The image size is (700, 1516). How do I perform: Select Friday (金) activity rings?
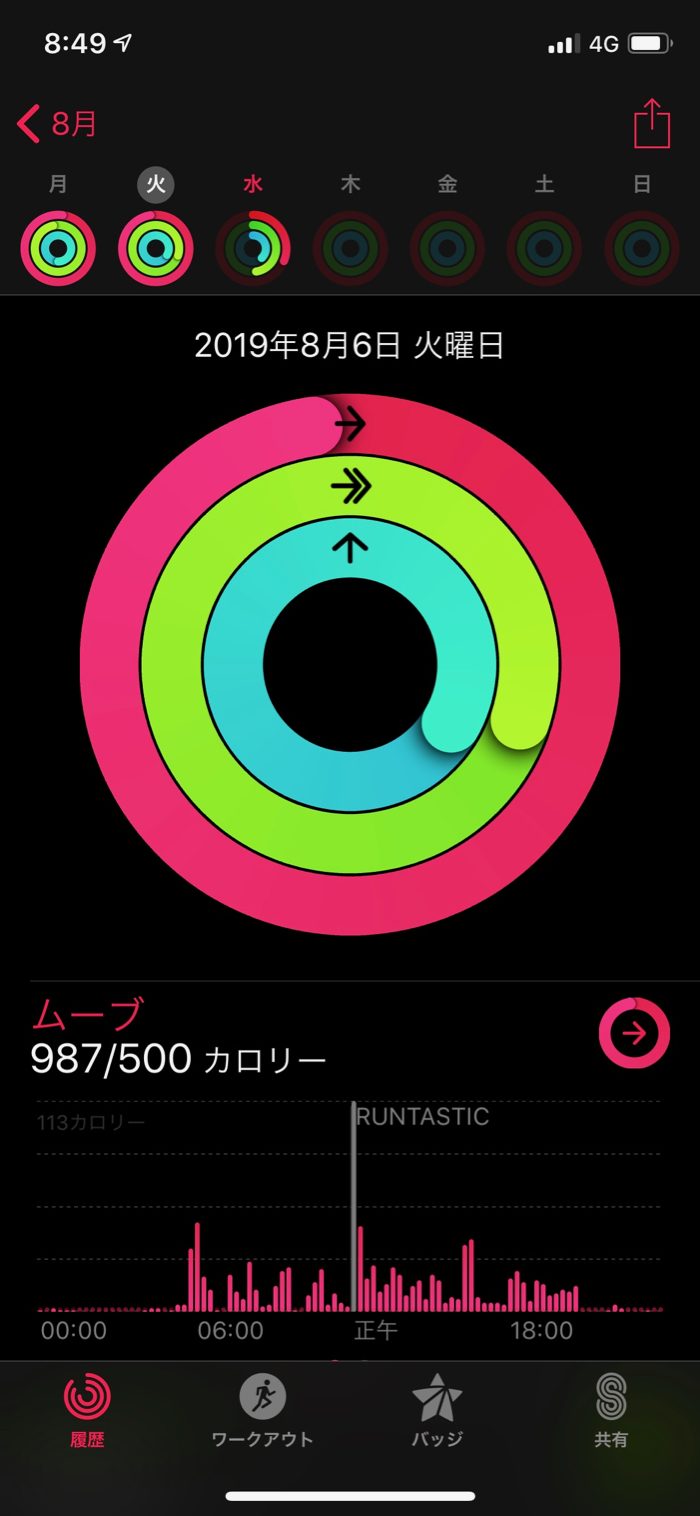coord(447,247)
